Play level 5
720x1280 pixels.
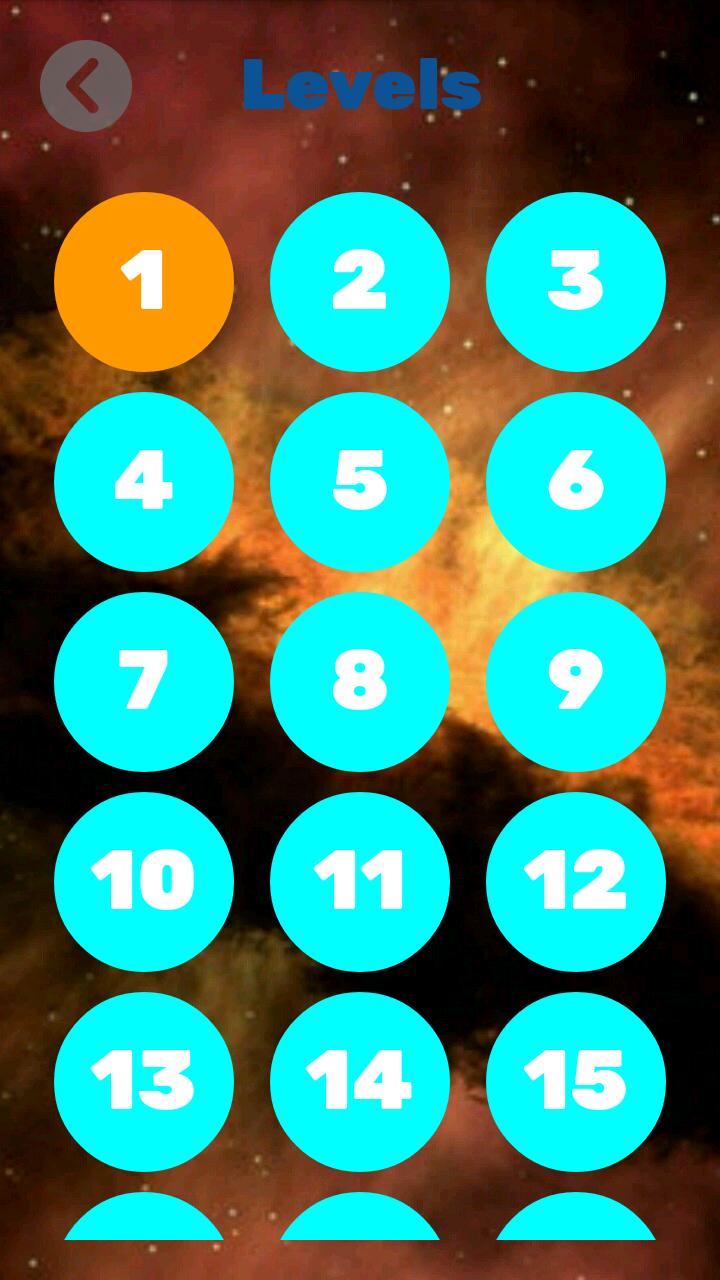[x=360, y=482]
